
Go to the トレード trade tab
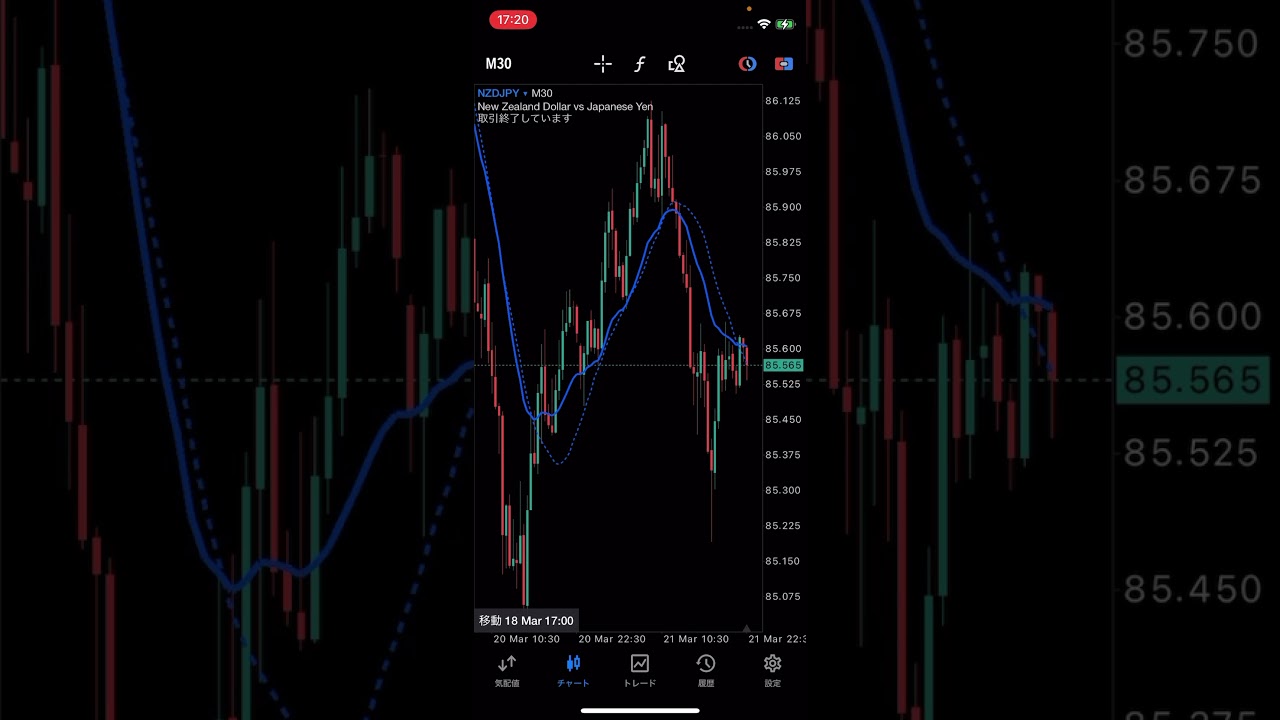pyautogui.click(x=640, y=670)
